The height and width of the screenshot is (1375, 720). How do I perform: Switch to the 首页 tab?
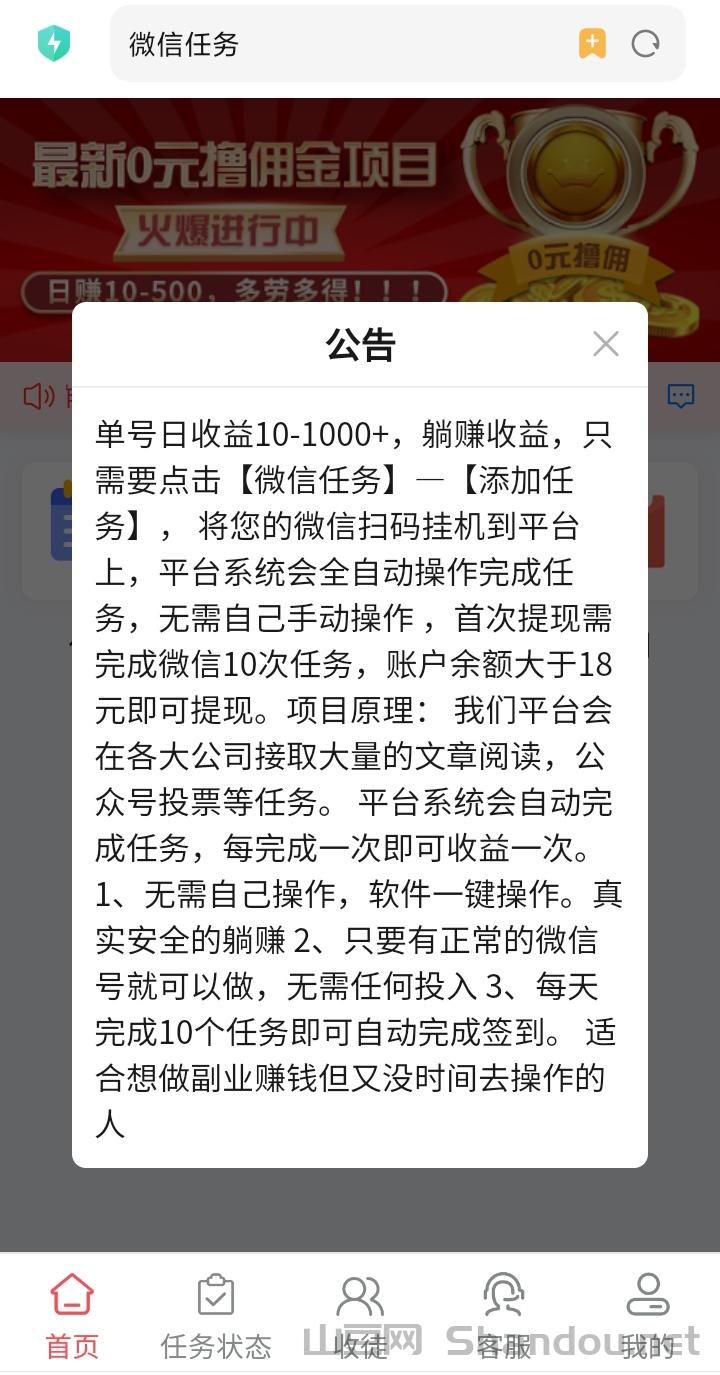72,1314
